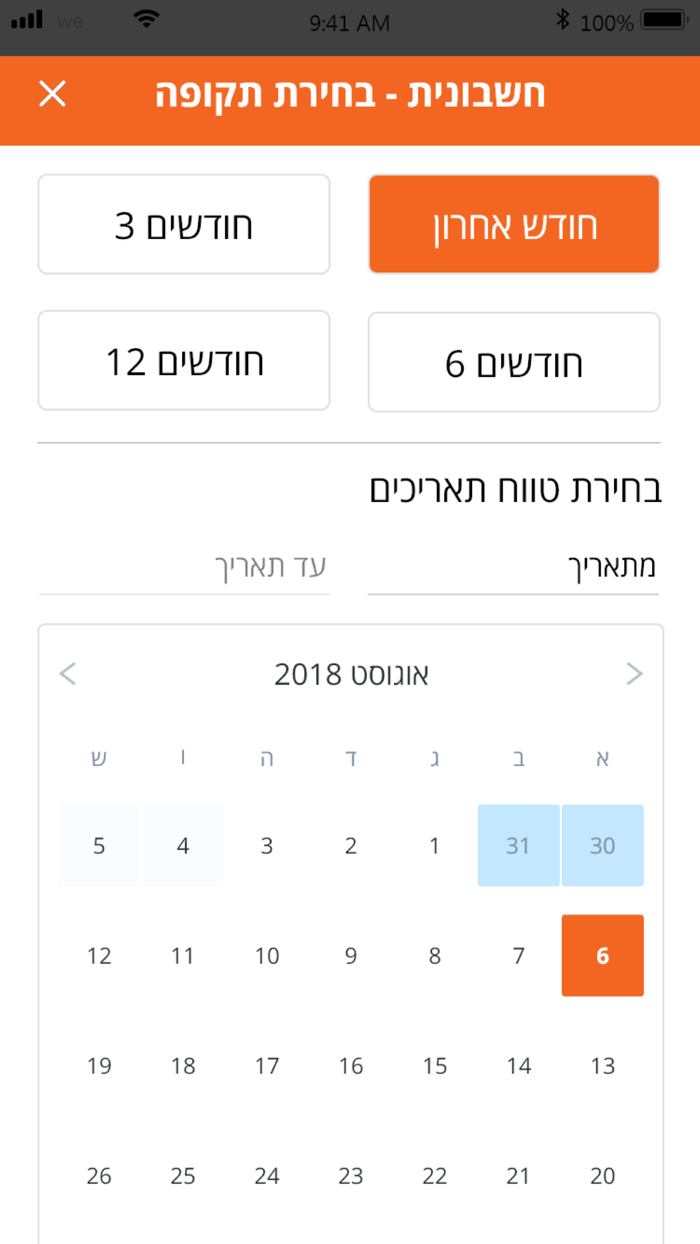Tap the מתאריך date field
Image resolution: width=700 pixels, height=1244 pixels.
pyautogui.click(x=513, y=567)
